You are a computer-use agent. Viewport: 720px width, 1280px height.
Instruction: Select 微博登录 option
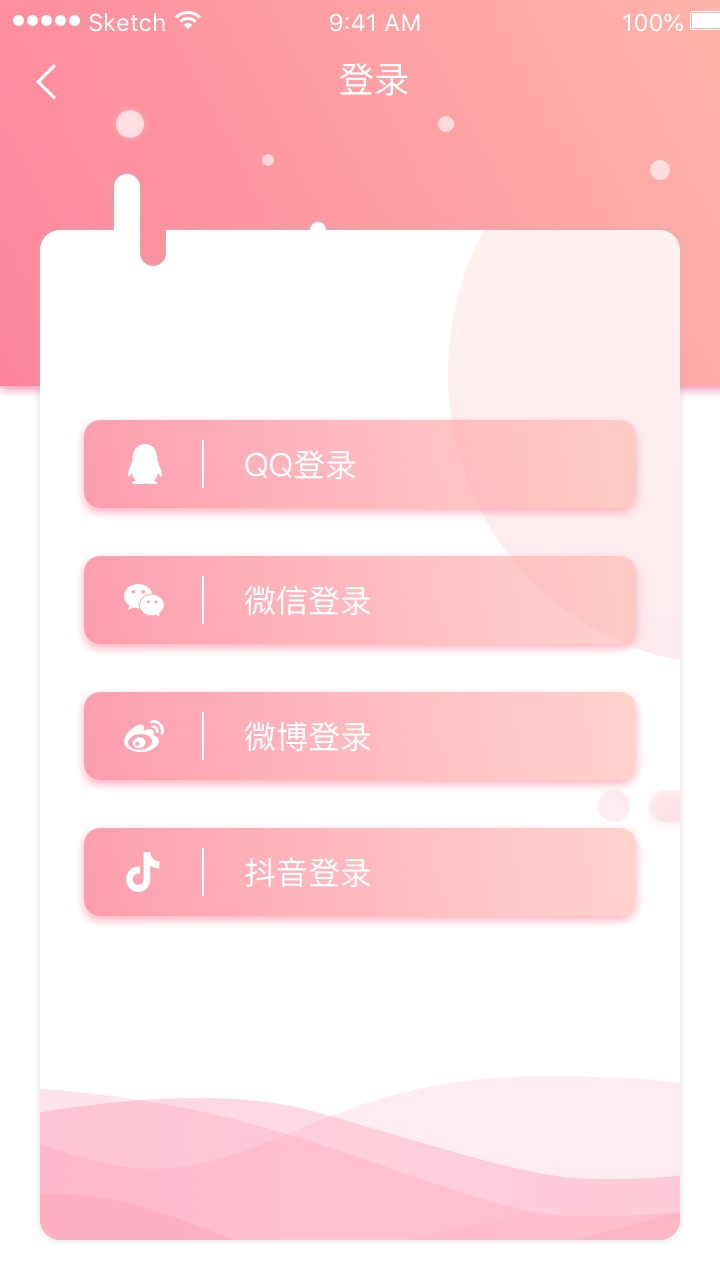click(360, 737)
